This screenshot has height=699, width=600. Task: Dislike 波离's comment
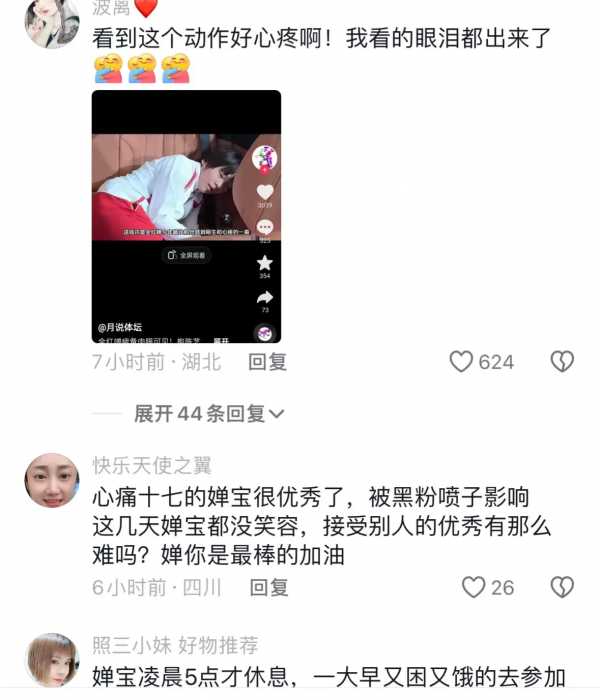(x=562, y=362)
